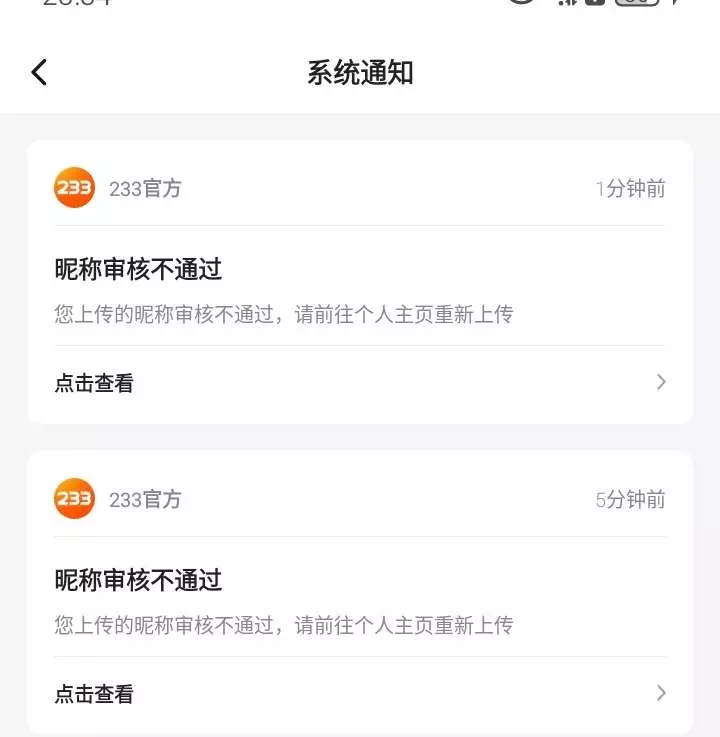Open 点击查看 in the notification from 1分钟前
720x737 pixels.
95,383
